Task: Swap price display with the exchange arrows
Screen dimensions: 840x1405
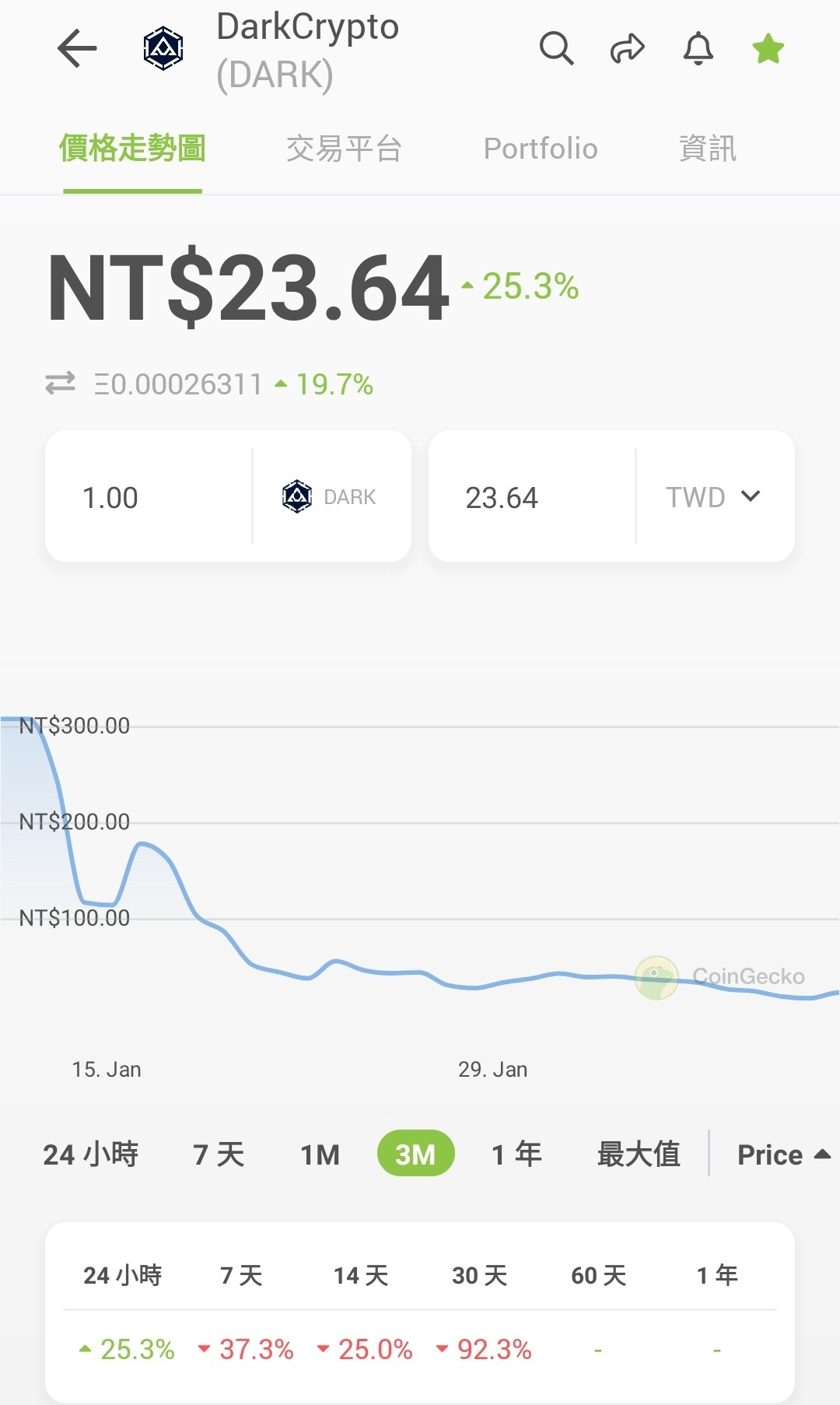Action: pyautogui.click(x=60, y=384)
